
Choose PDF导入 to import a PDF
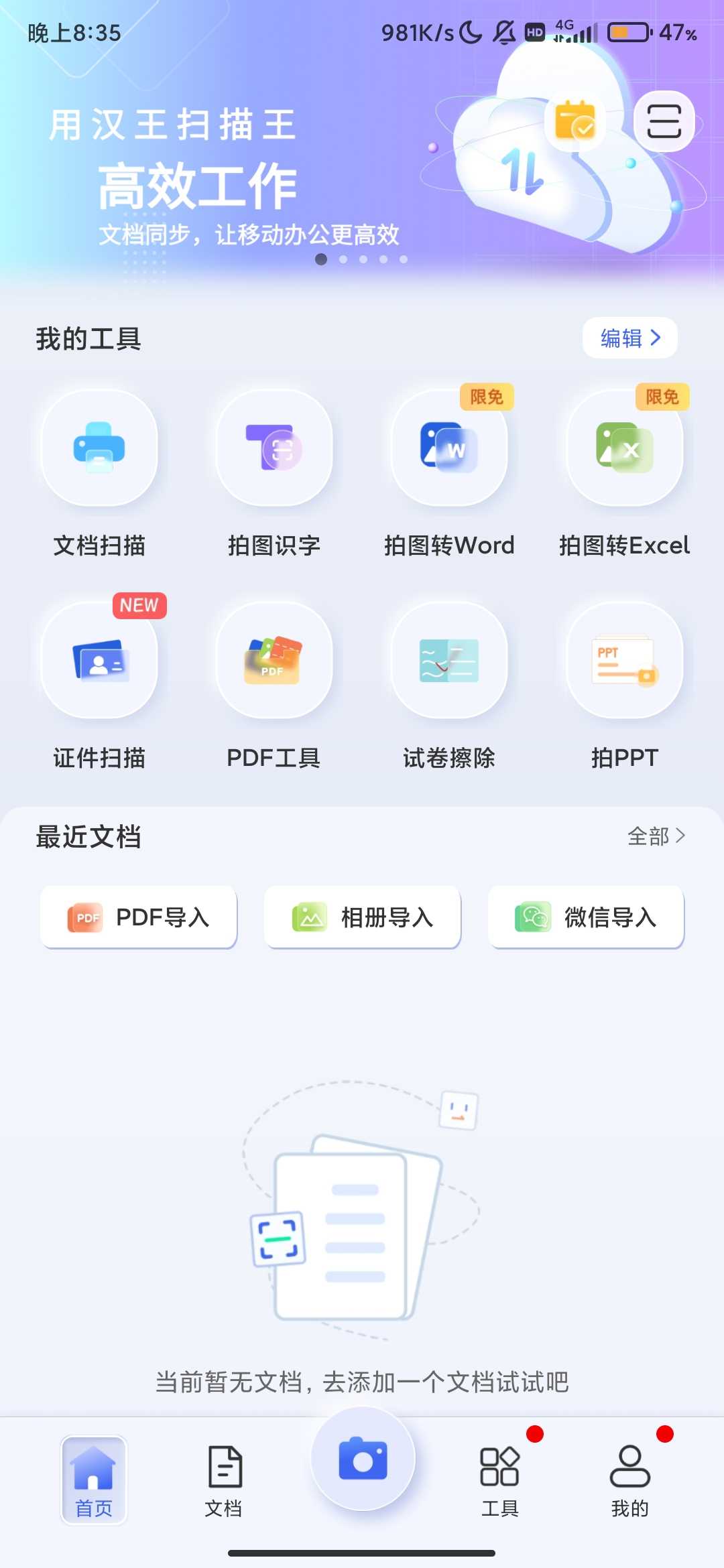click(139, 917)
